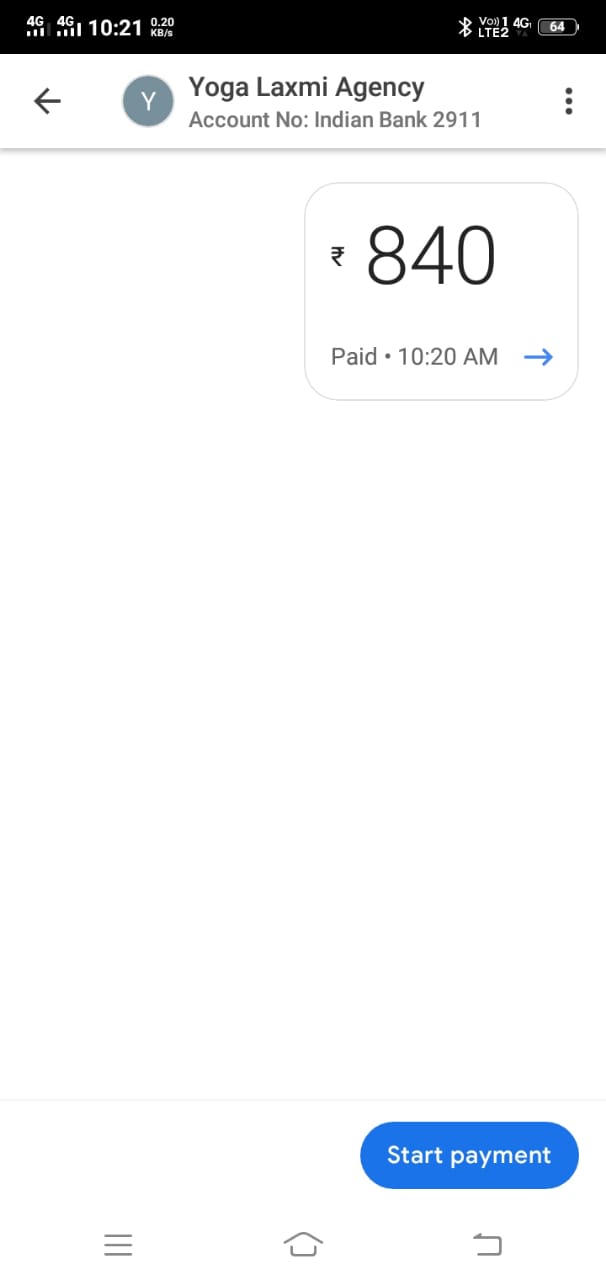Tap the Start payment button
This screenshot has width=606, height=1280.
coord(469,1155)
